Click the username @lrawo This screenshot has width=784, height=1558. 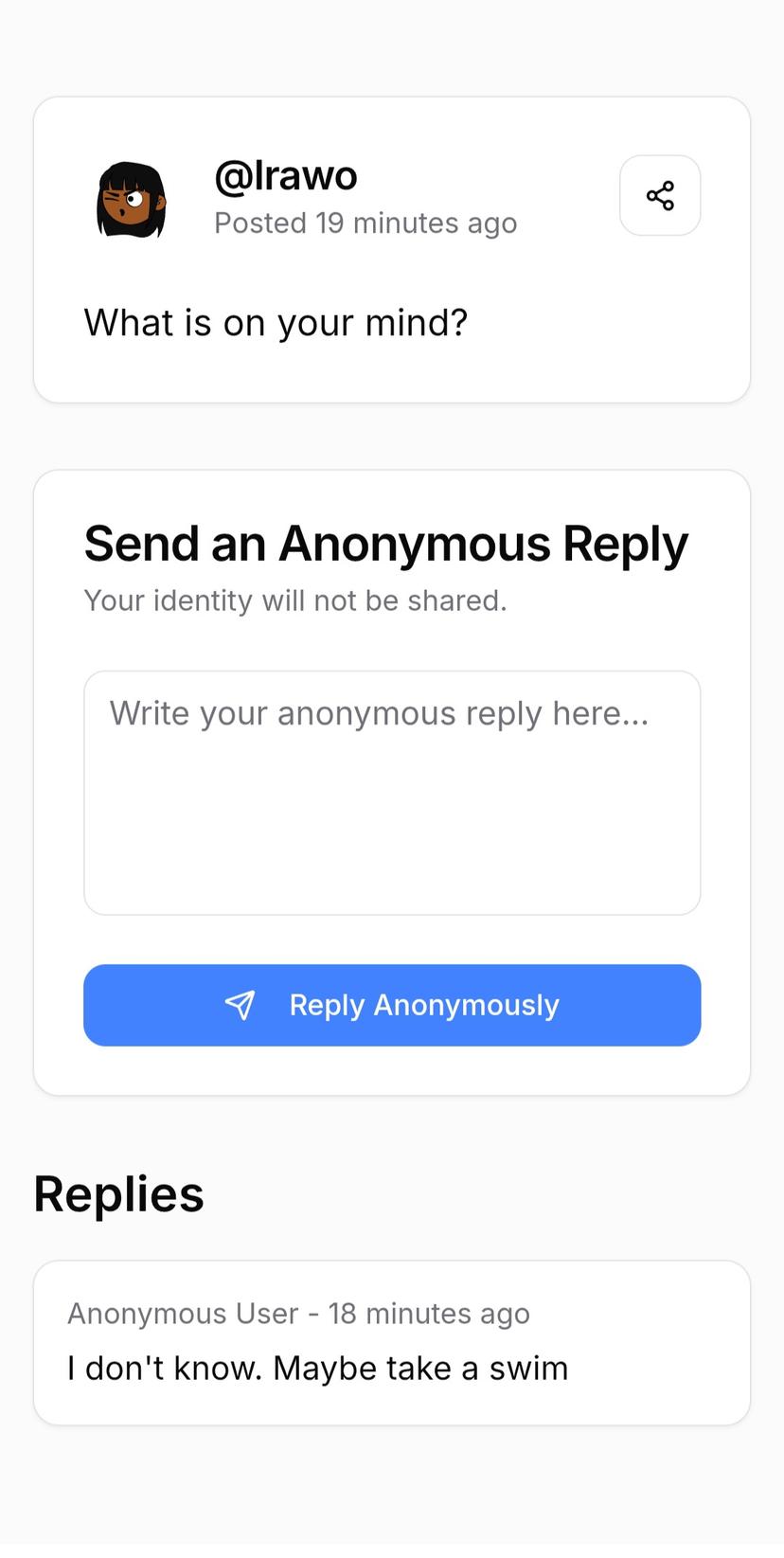(x=286, y=175)
